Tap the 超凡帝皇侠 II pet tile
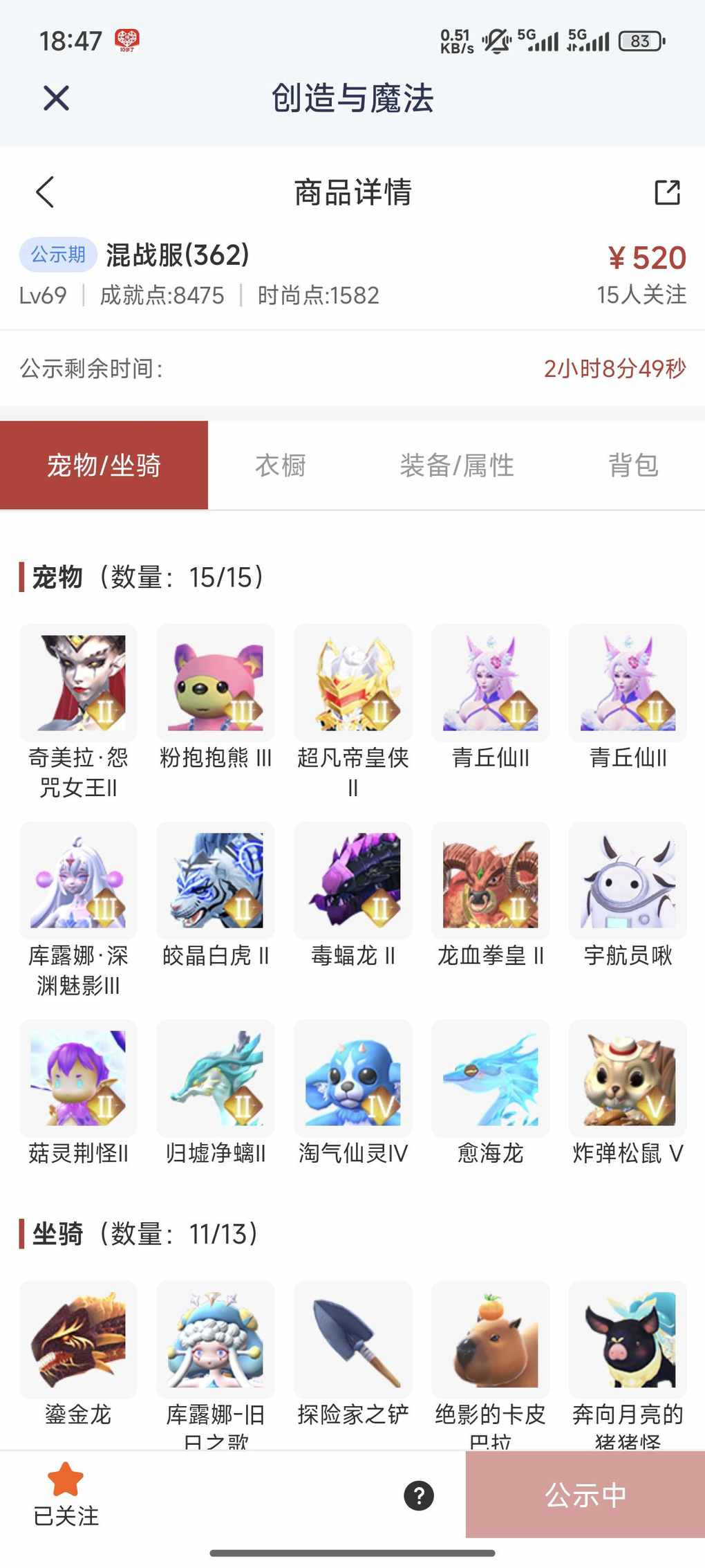705x1568 pixels. click(x=353, y=683)
